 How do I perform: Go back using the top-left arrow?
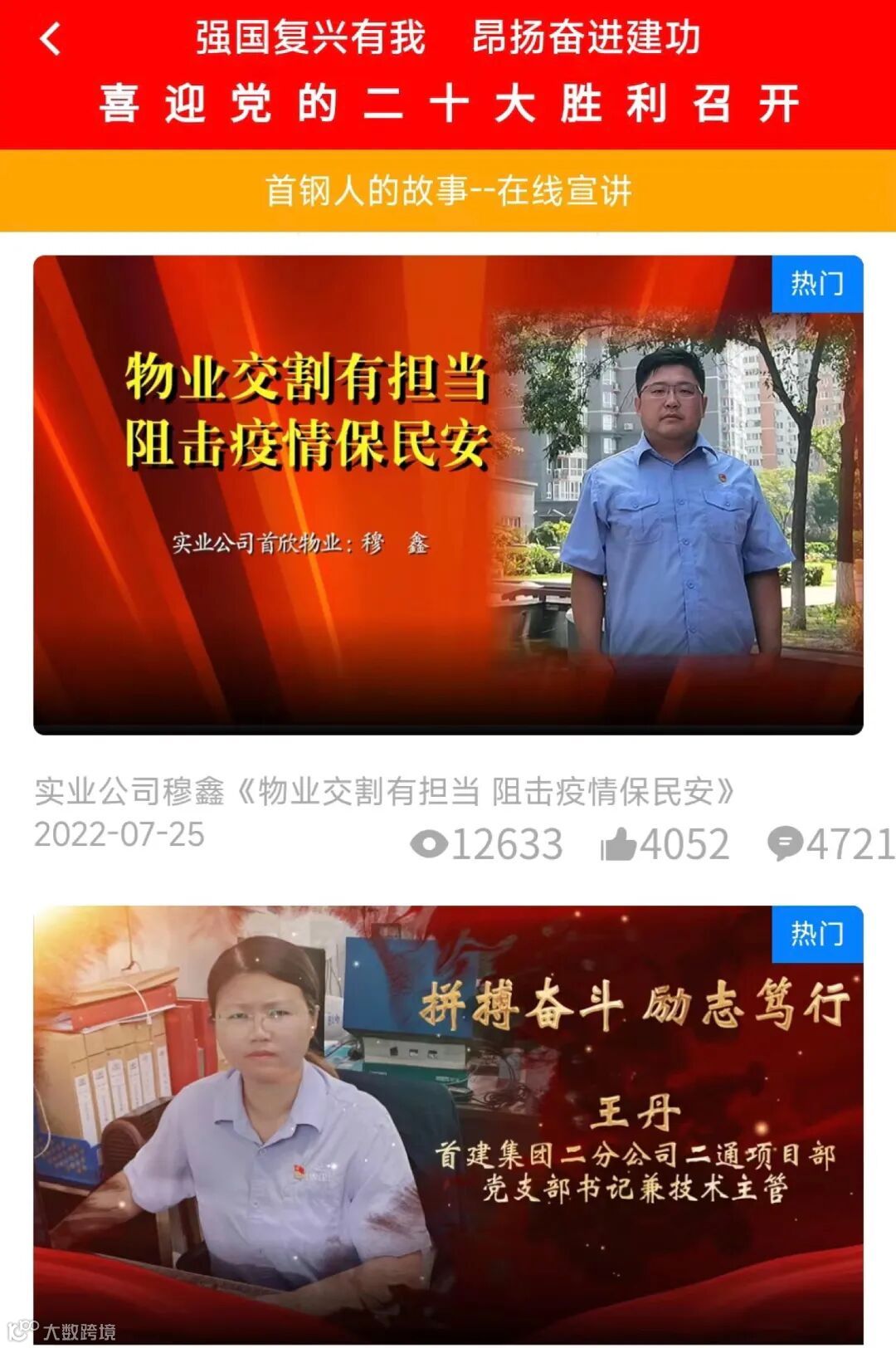[51, 39]
